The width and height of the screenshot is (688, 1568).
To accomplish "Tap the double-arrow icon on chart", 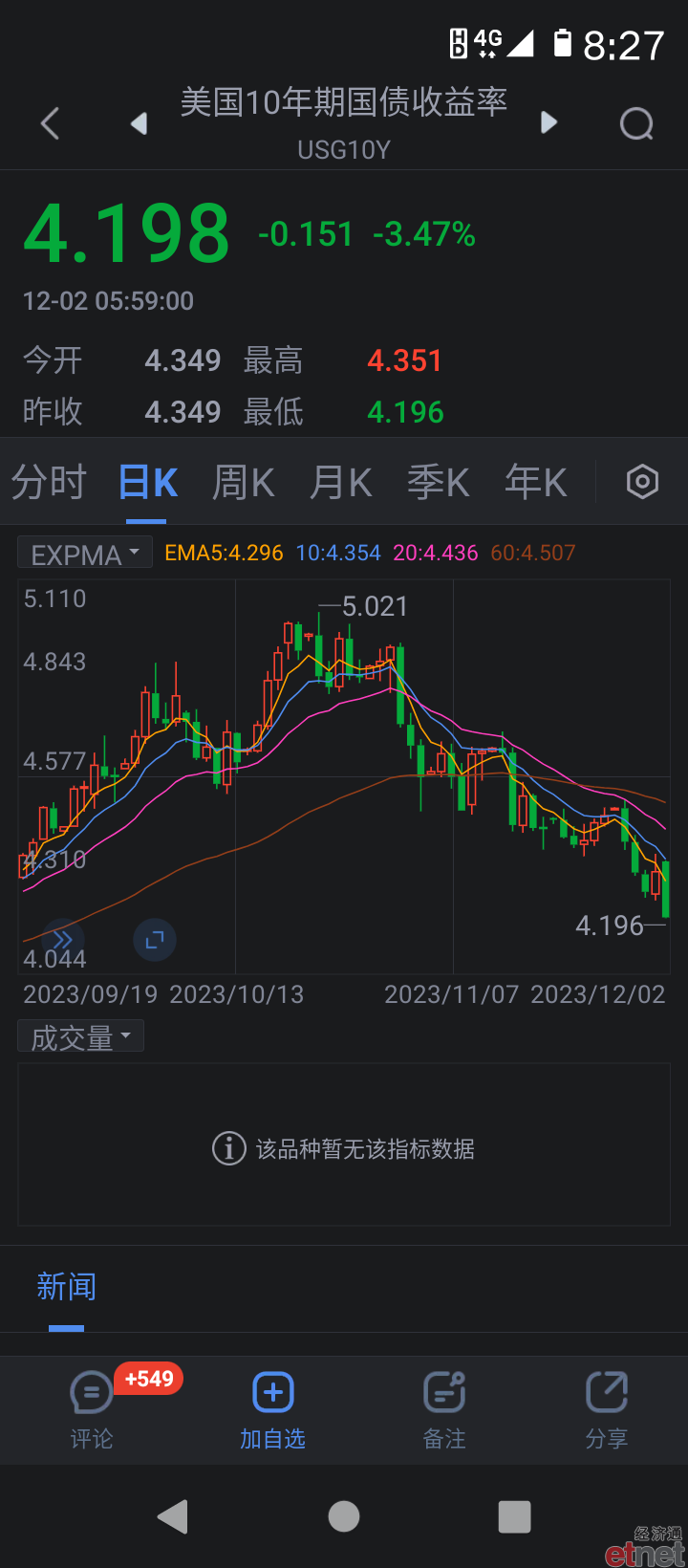I will point(63,941).
